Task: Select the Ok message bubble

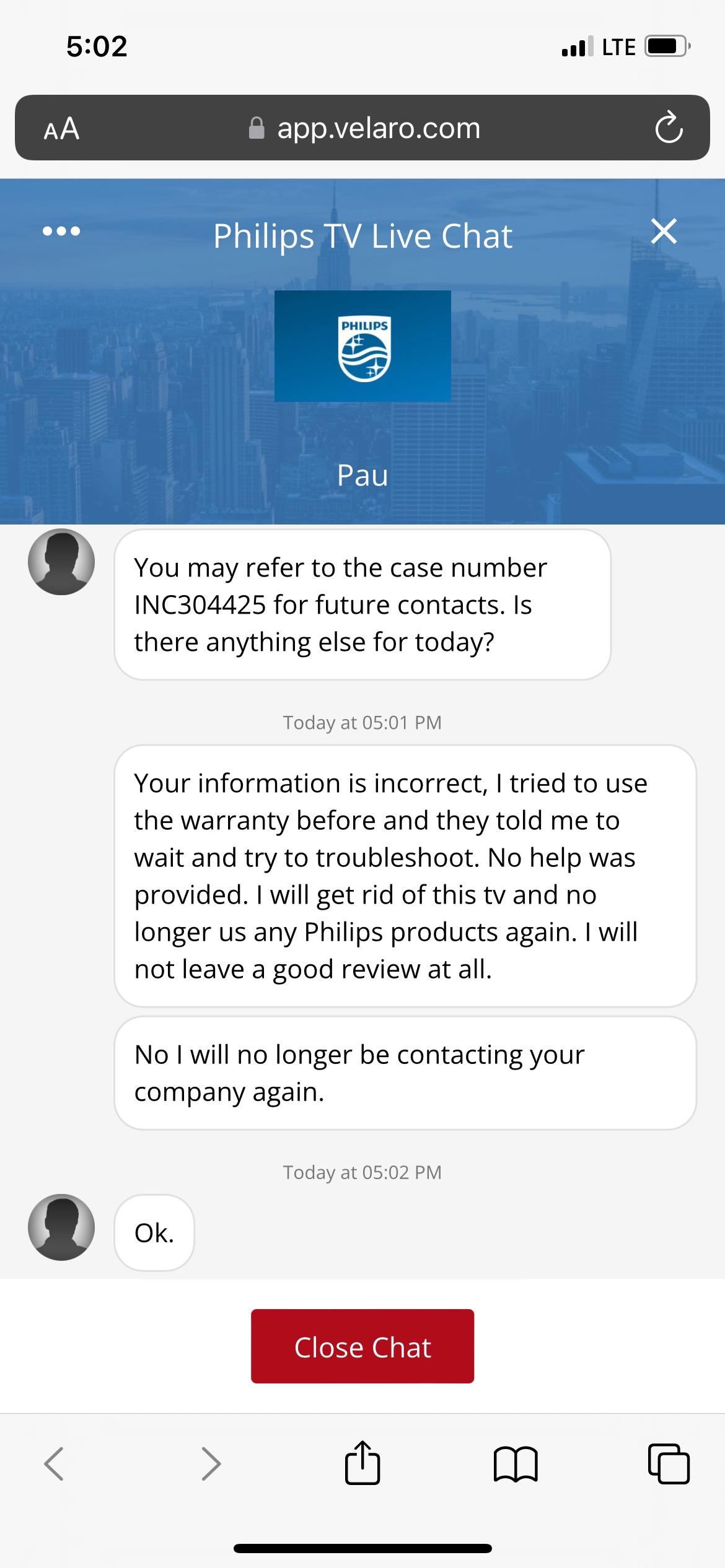Action: click(153, 1233)
